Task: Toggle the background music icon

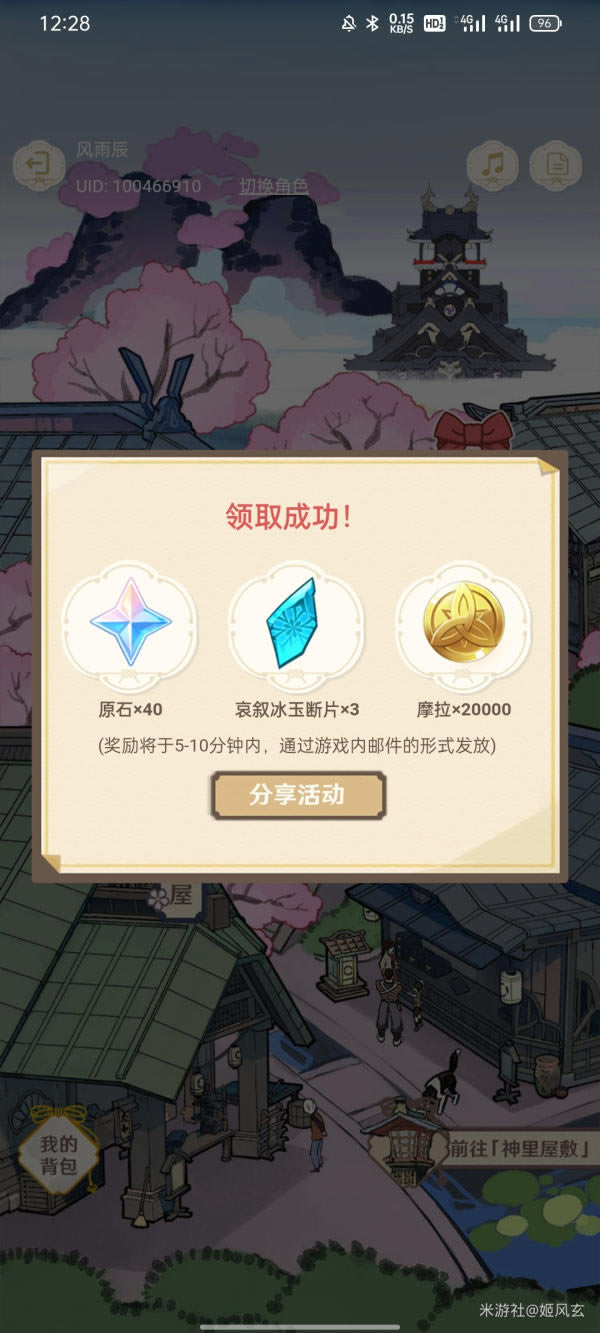Action: [x=492, y=165]
